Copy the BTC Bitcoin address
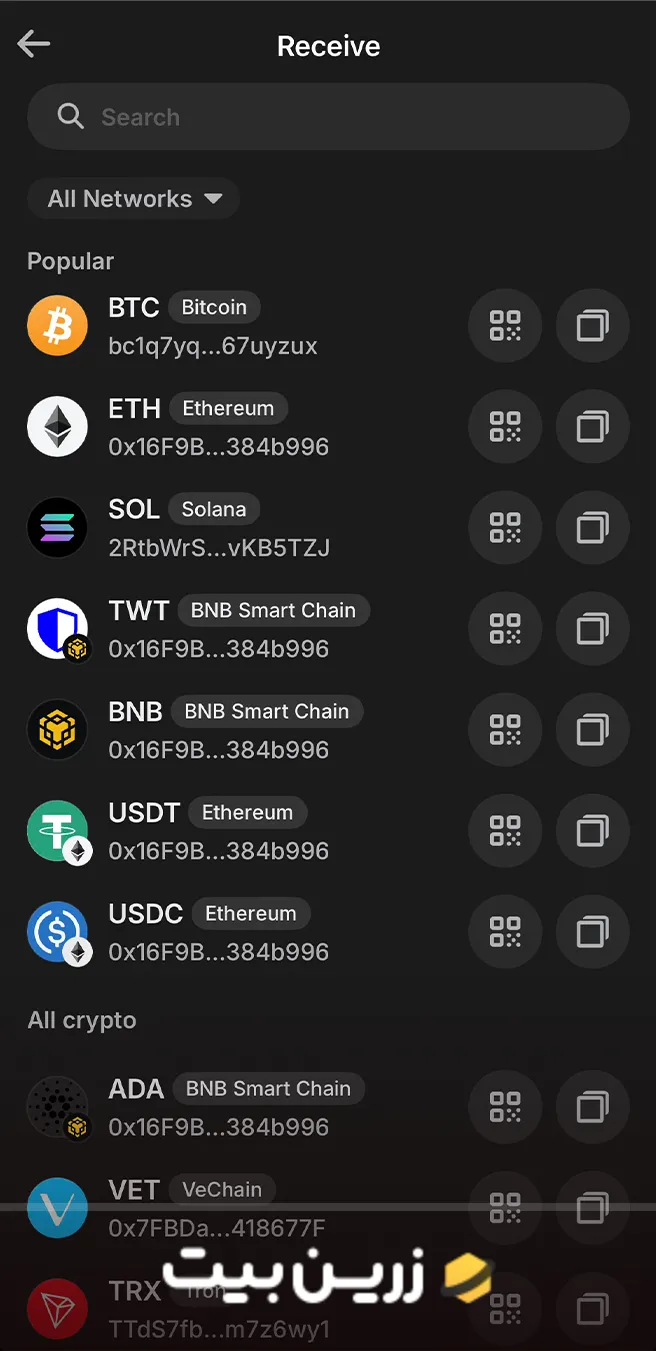The width and height of the screenshot is (656, 1351). click(592, 326)
